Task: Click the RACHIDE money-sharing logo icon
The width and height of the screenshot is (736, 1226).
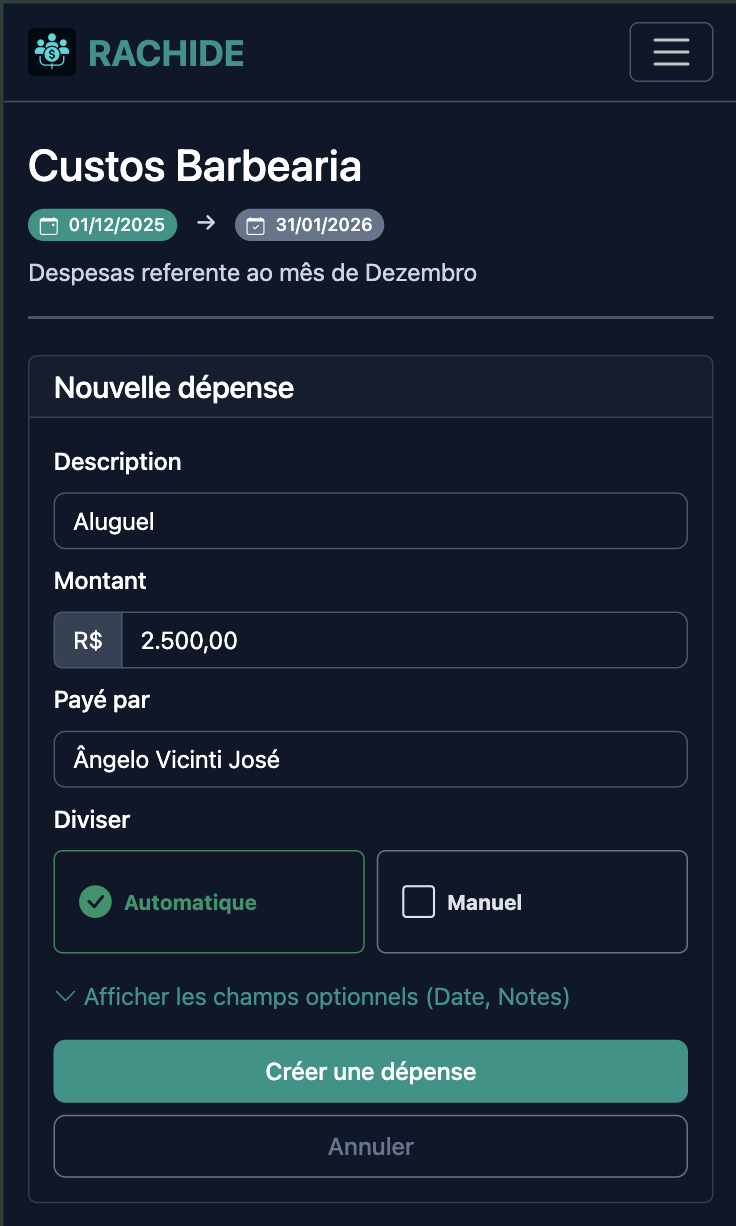Action: [51, 51]
